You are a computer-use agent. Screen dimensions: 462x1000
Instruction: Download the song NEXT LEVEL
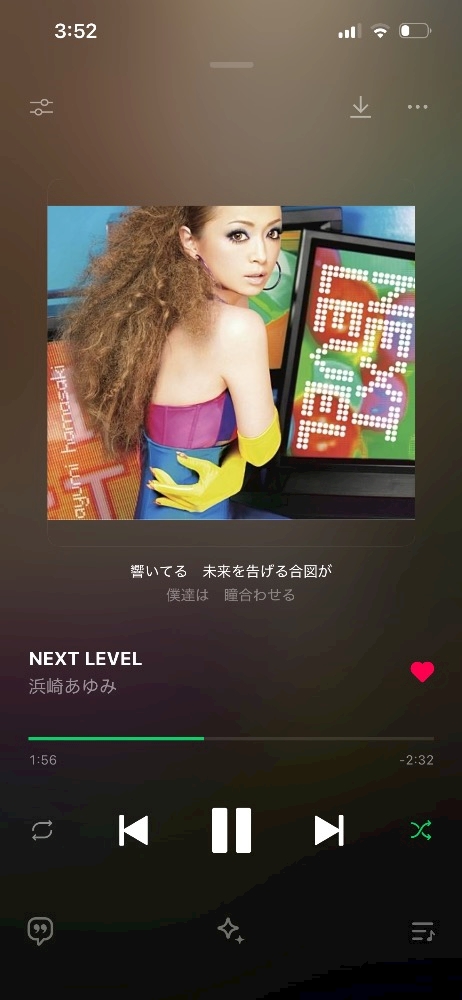coord(361,107)
